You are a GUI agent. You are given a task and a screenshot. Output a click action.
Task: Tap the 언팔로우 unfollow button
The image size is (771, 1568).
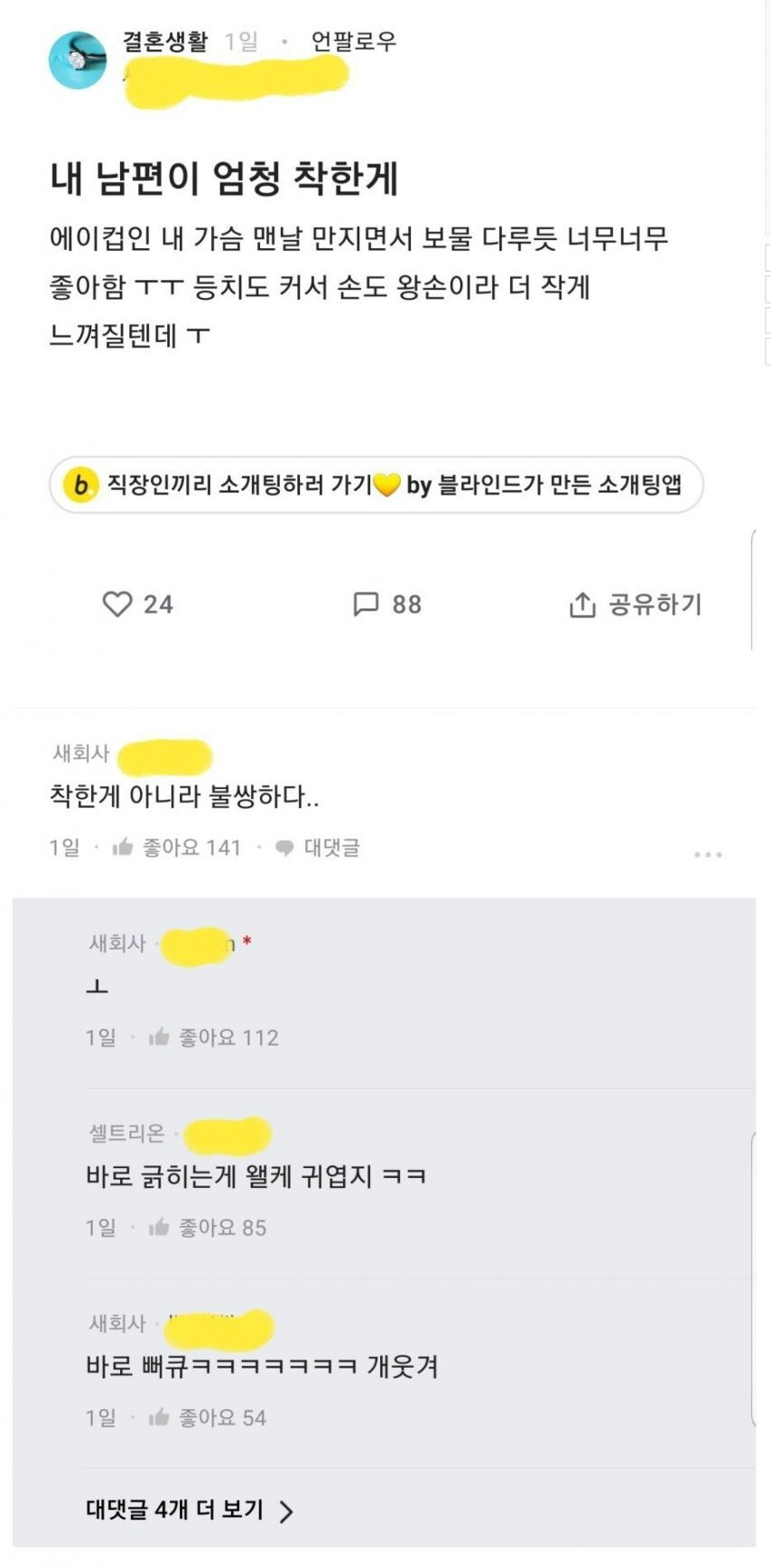pos(353,42)
